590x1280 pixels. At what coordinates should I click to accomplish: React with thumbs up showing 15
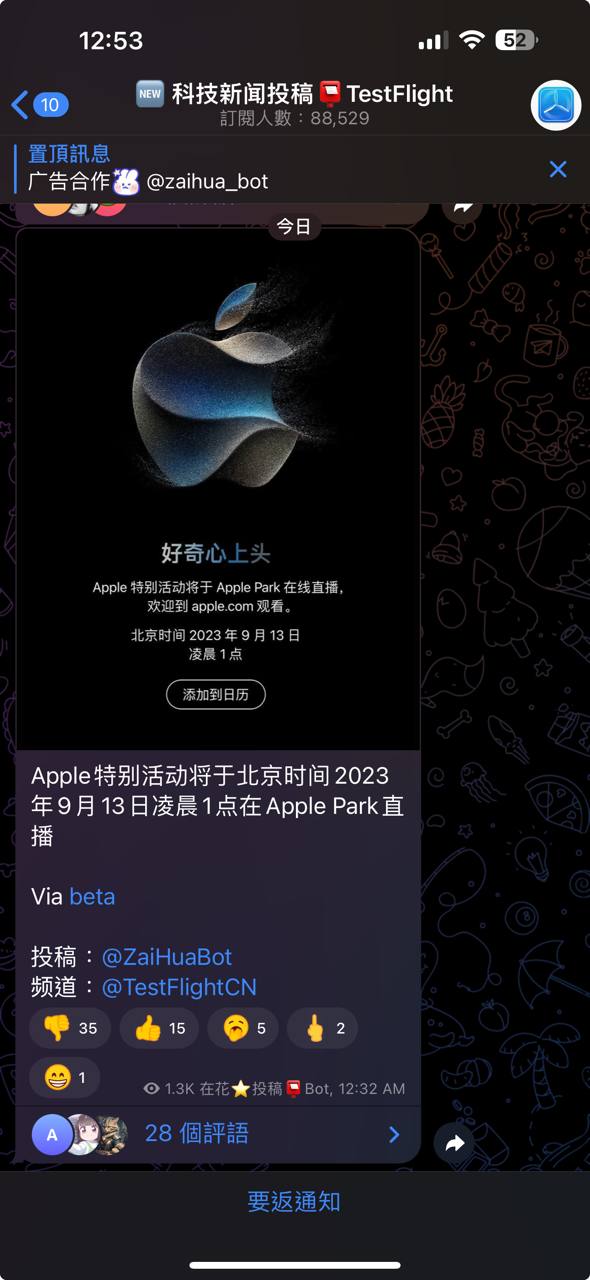coord(159,1028)
